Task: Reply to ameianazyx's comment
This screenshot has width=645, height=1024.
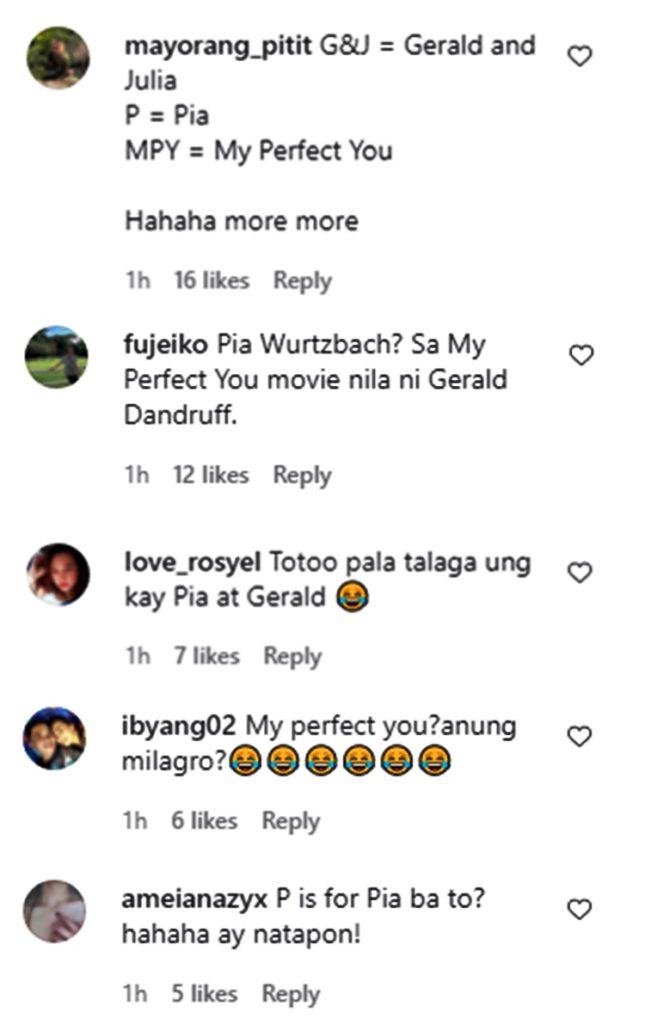Action: point(291,994)
